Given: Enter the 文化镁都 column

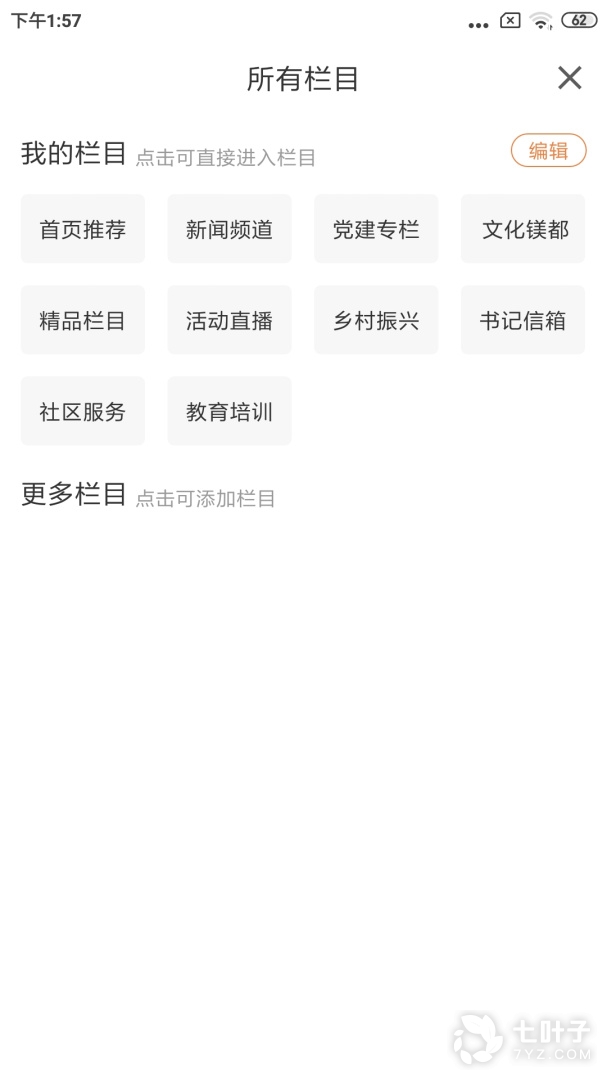Looking at the screenshot, I should tap(523, 230).
